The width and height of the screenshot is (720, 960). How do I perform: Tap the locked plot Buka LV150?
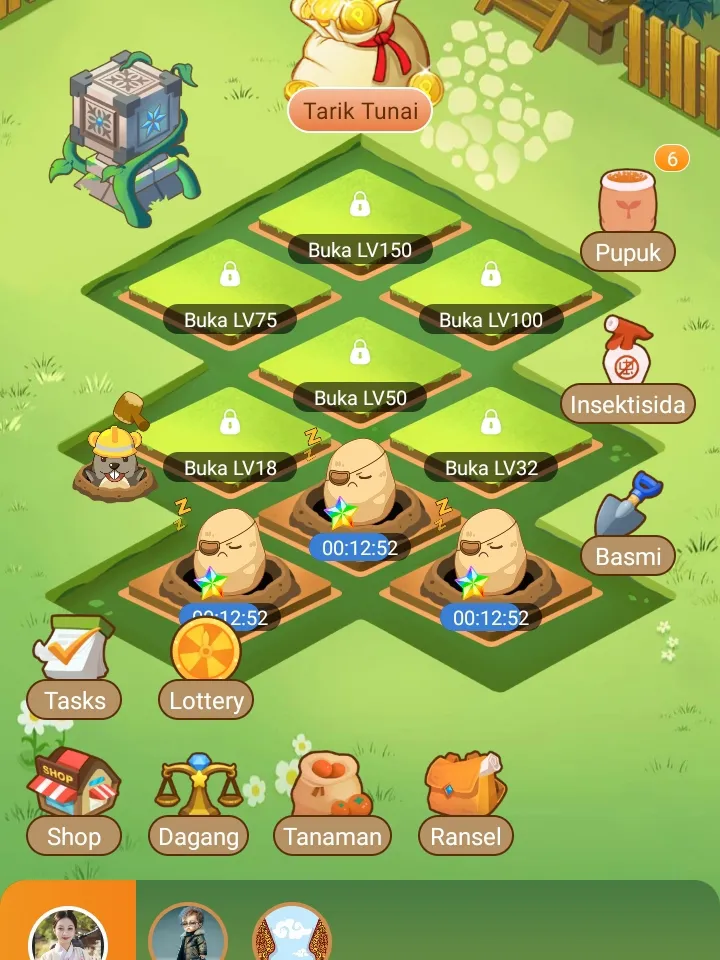360,222
